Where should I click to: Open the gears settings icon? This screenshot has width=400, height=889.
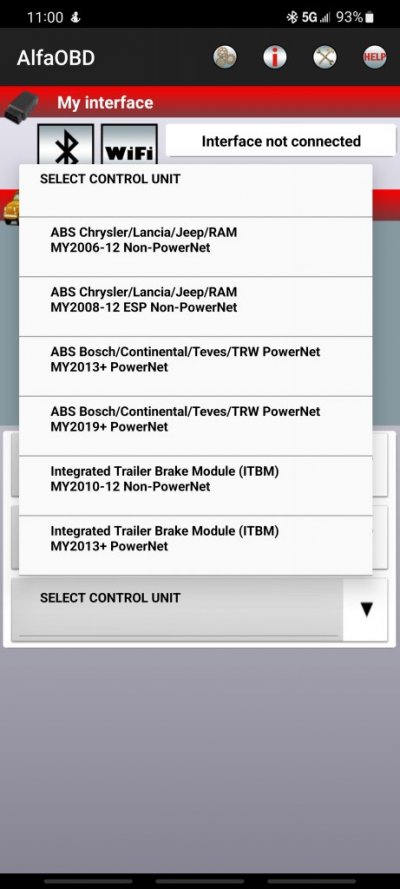[225, 57]
